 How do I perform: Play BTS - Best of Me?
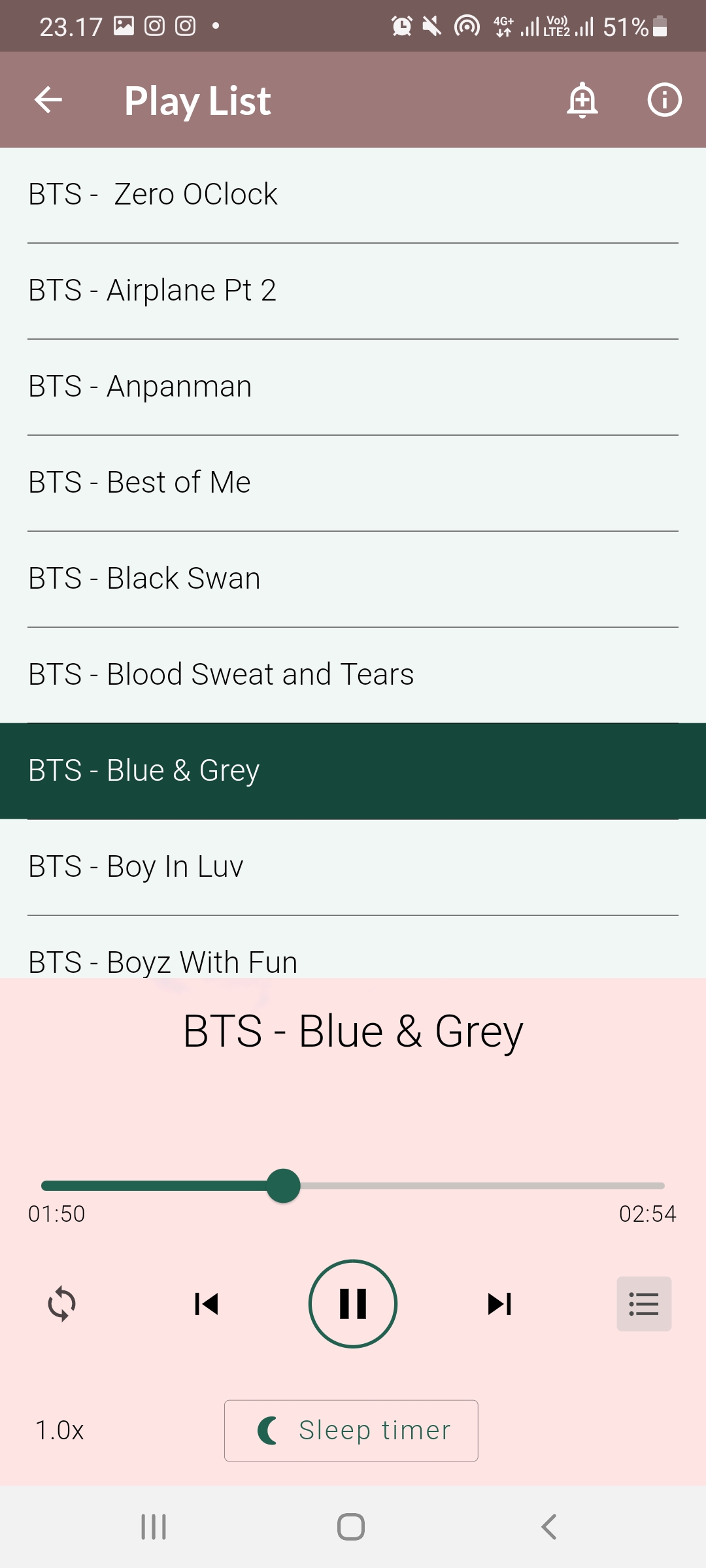point(353,483)
